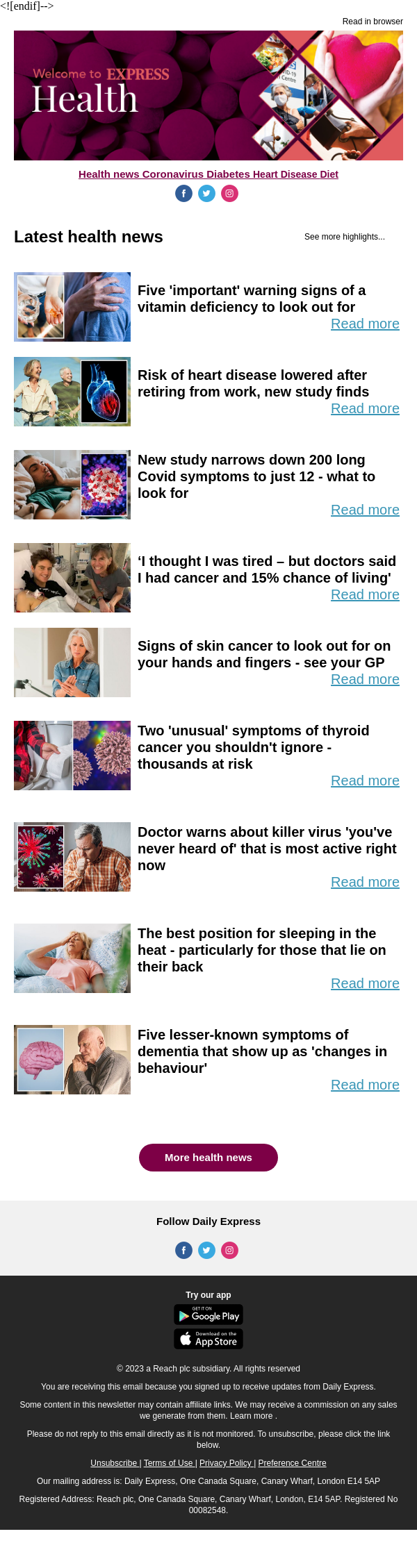The height and width of the screenshot is (1568, 417).
Task: Open the Read in browser link
Action: coord(373,22)
